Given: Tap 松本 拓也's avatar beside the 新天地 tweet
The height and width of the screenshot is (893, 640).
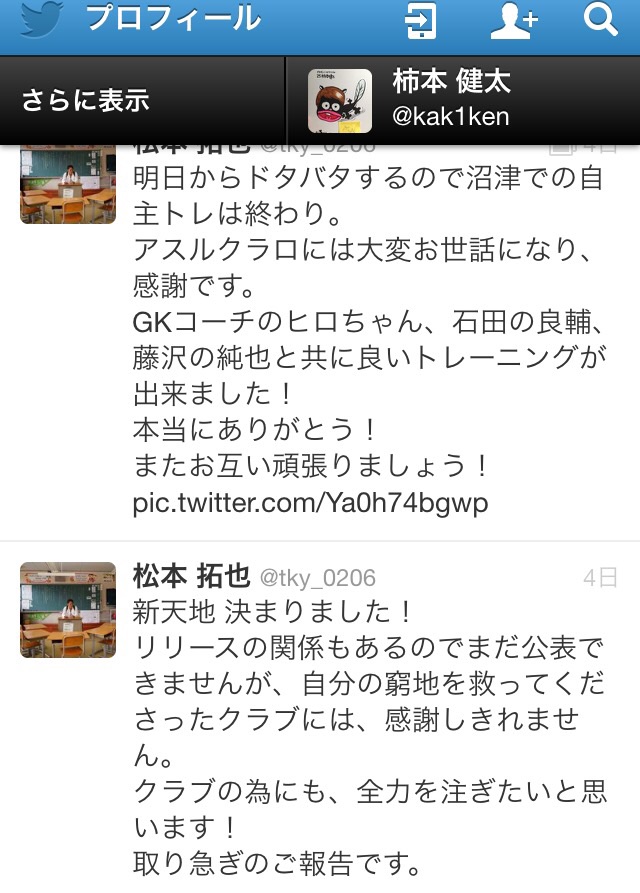Looking at the screenshot, I should (68, 608).
